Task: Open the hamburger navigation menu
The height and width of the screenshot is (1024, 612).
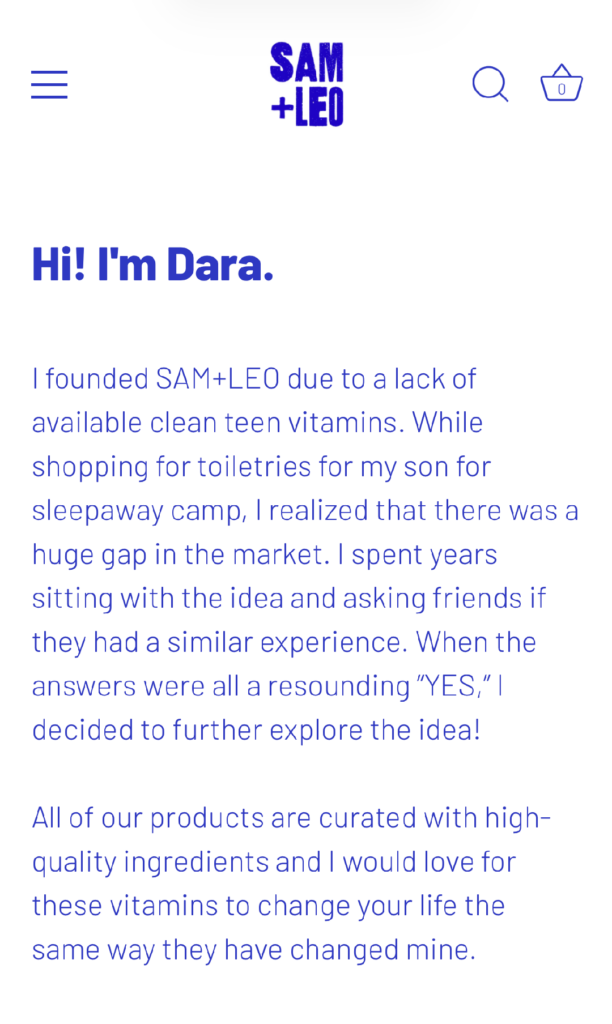Action: click(49, 85)
